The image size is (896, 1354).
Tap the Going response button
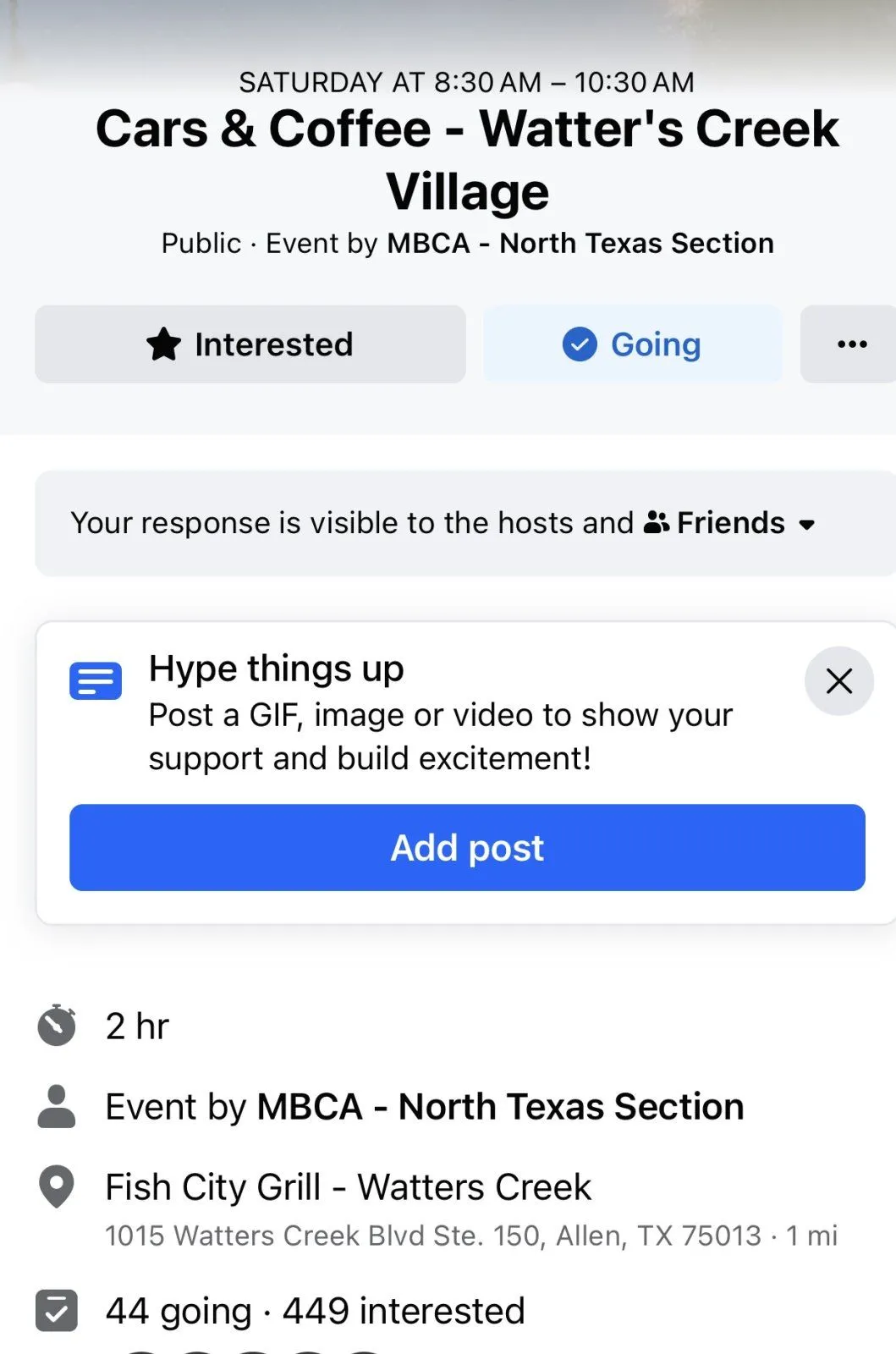pos(633,344)
